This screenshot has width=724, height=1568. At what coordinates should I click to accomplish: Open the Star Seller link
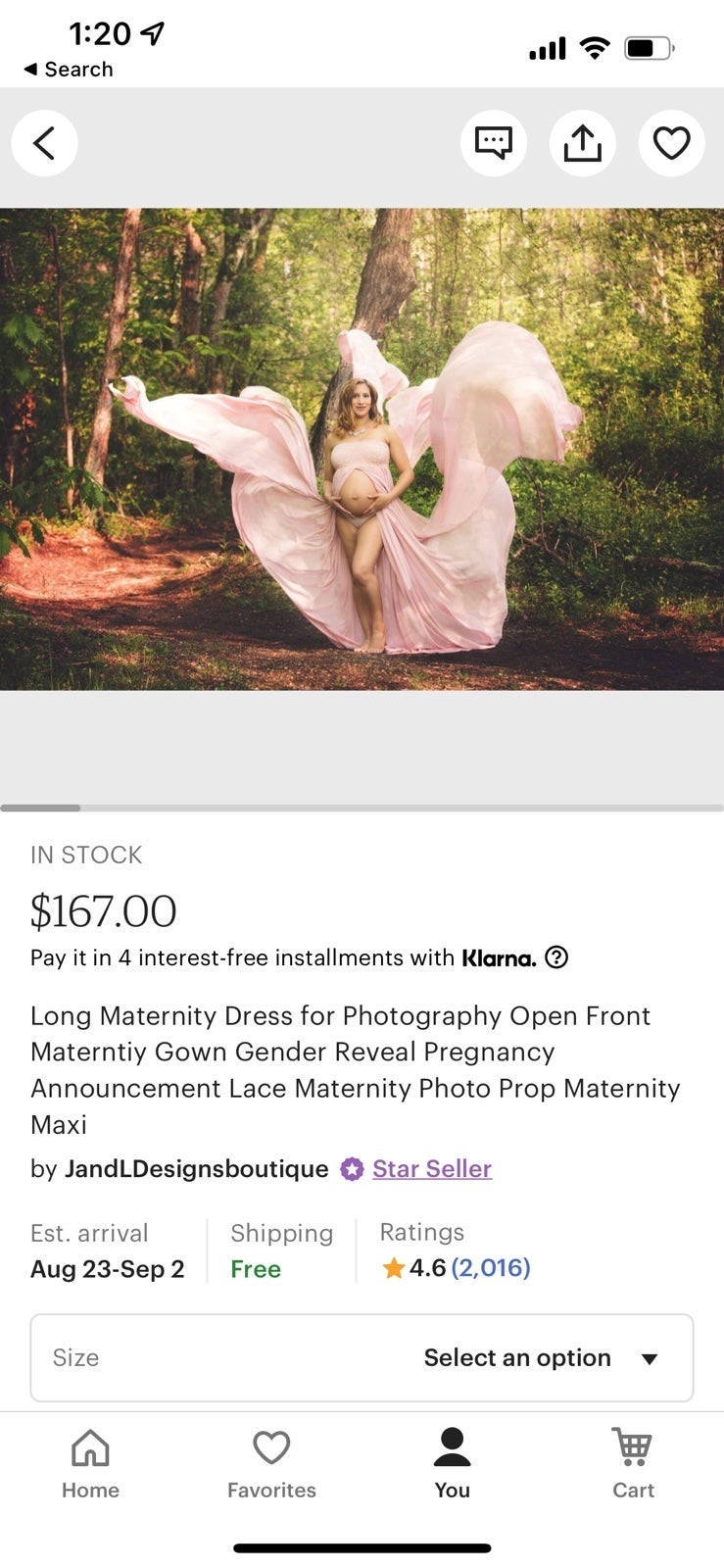pos(432,1168)
